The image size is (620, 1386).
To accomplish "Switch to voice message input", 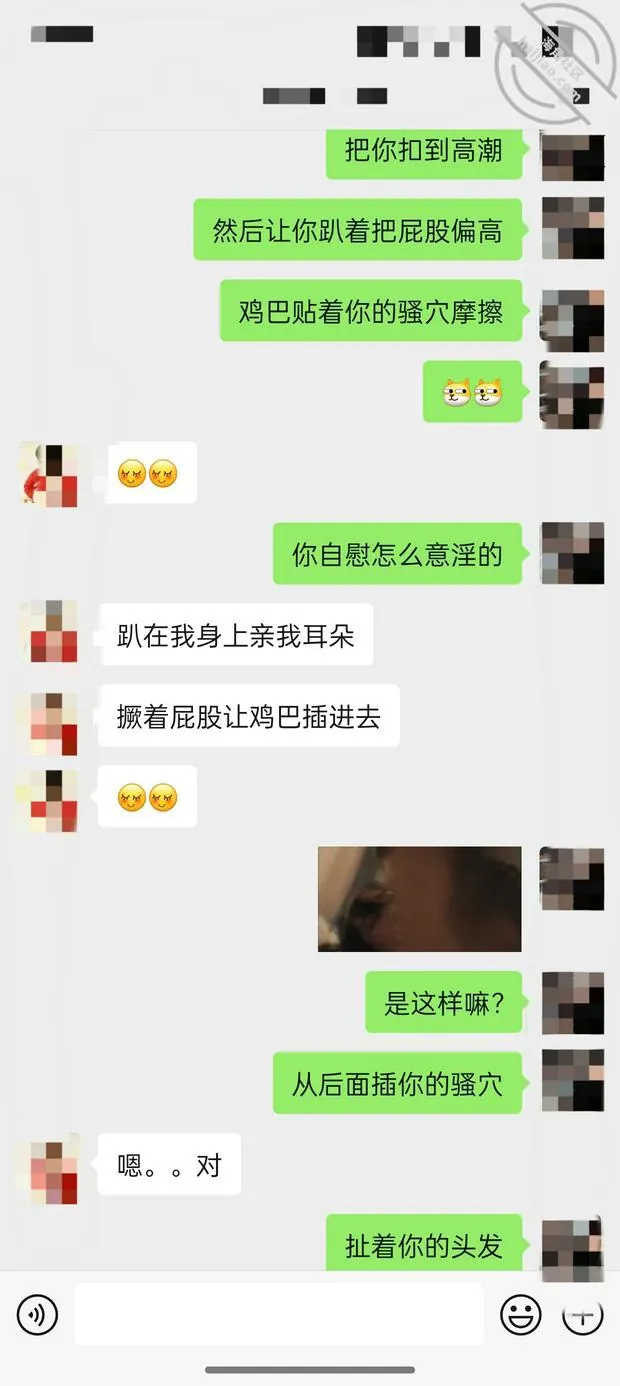I will tap(37, 1315).
